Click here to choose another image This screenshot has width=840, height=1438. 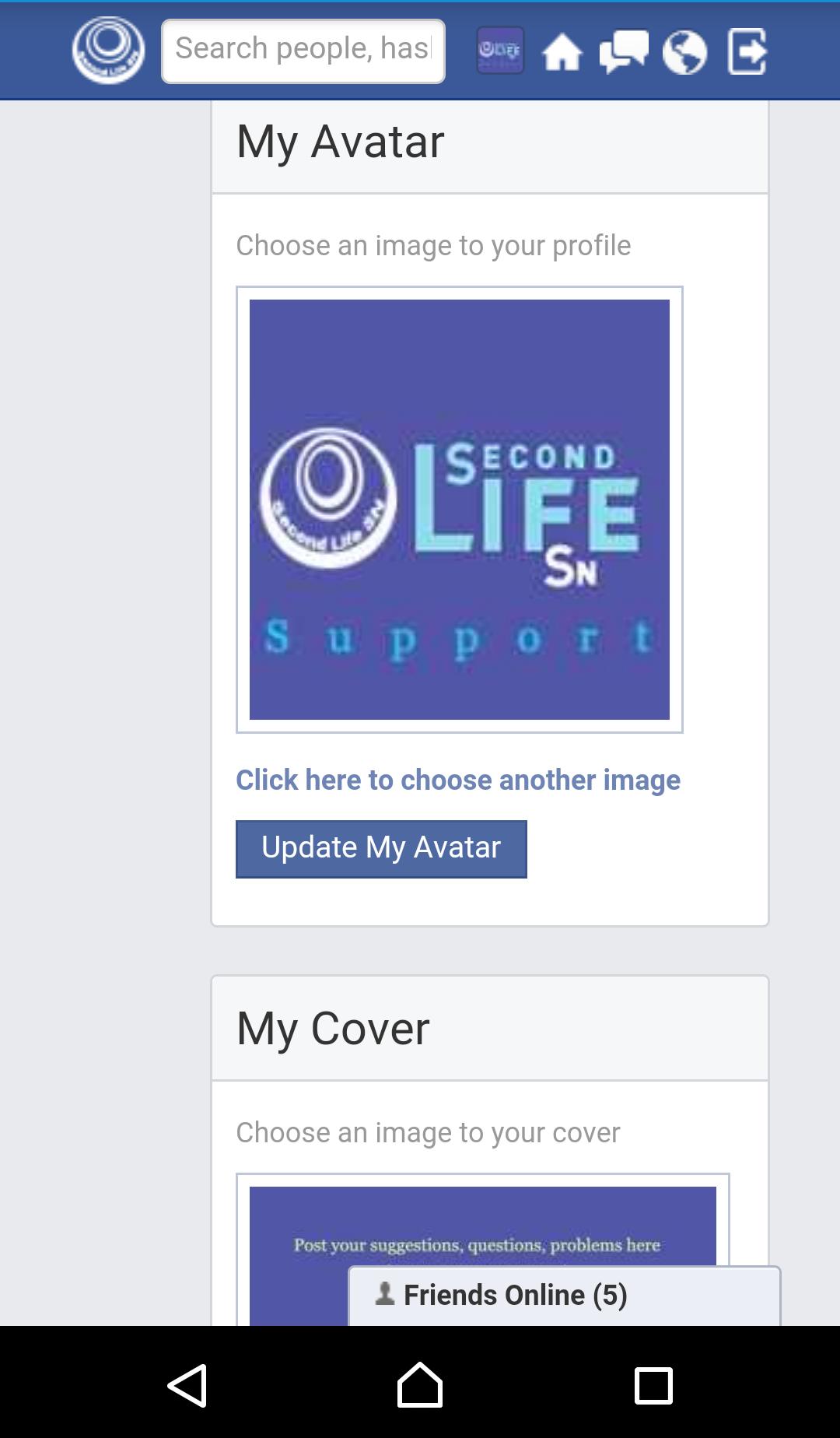coord(457,780)
